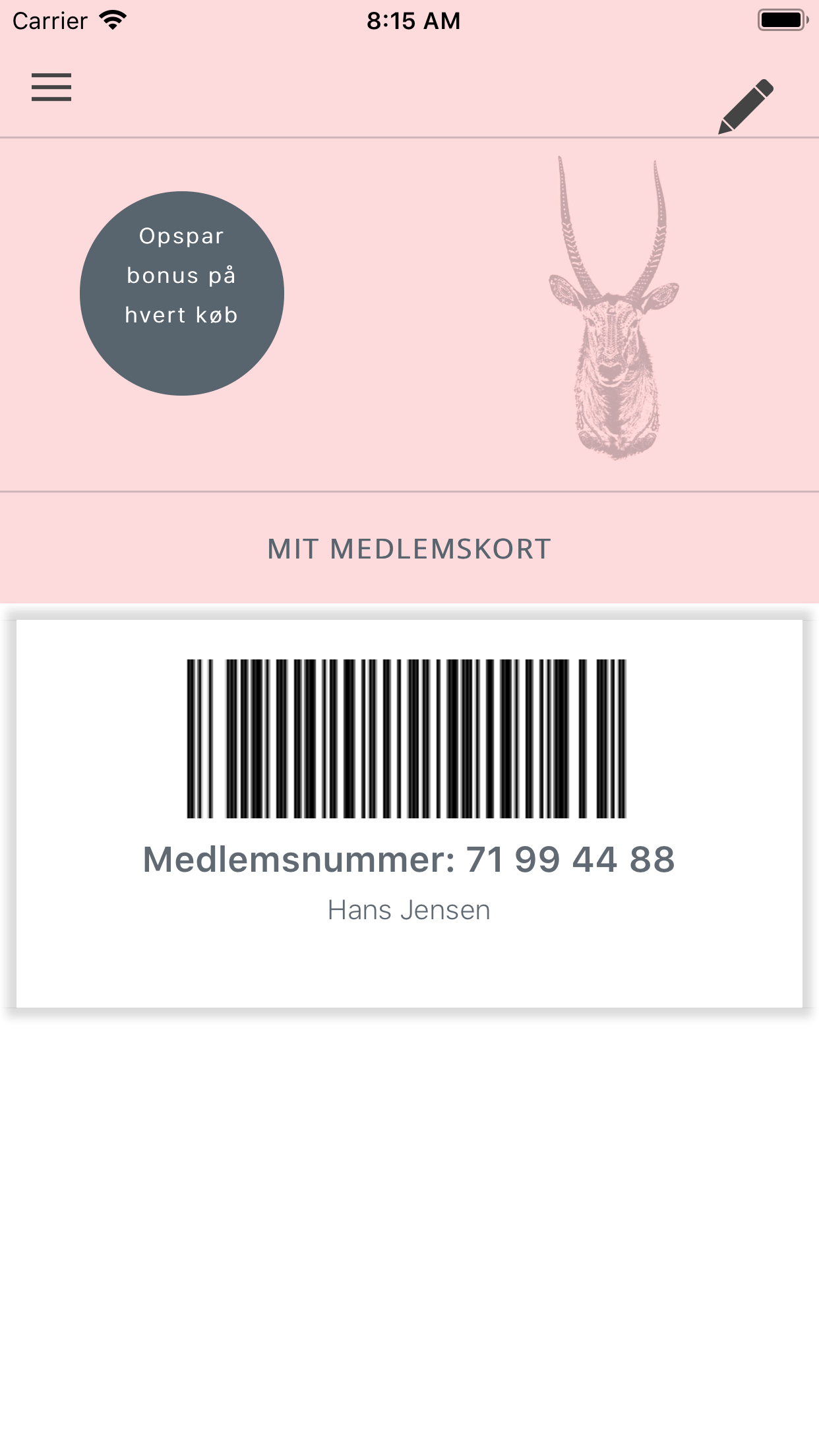Tap the battery indicator in status bar

coord(781,20)
